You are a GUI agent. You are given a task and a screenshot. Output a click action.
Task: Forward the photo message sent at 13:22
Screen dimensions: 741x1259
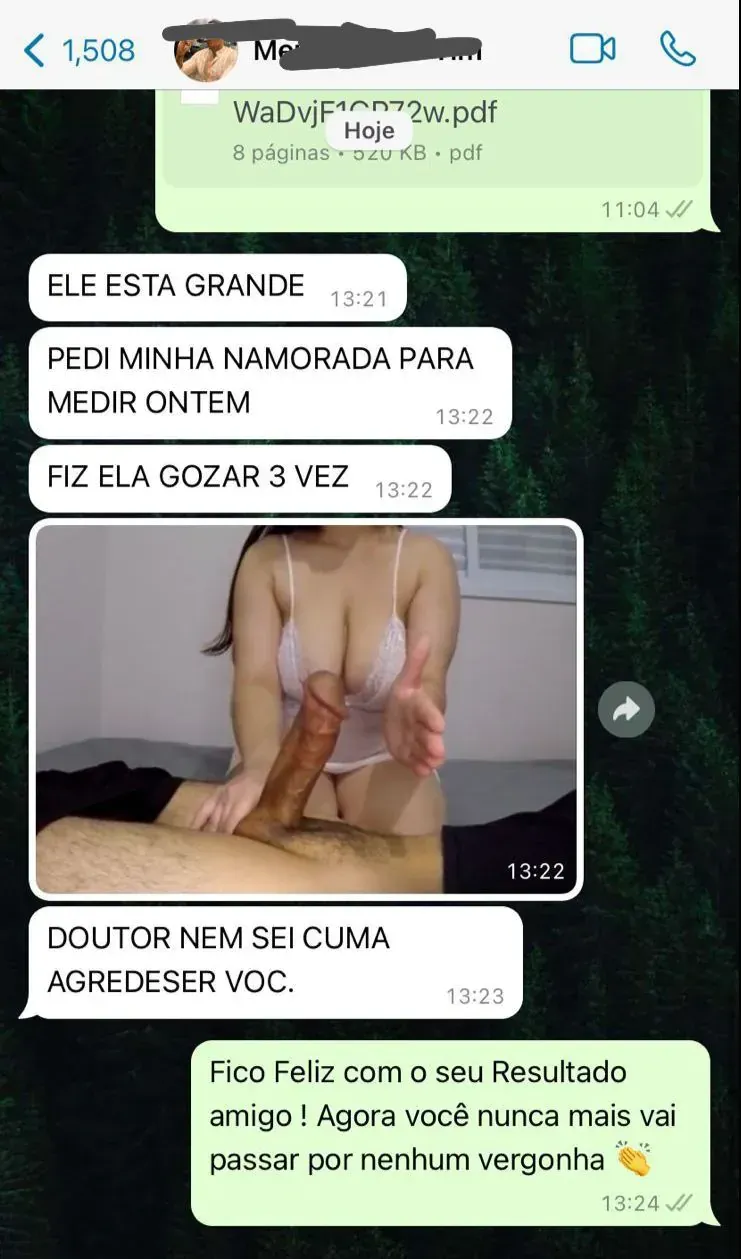(626, 710)
